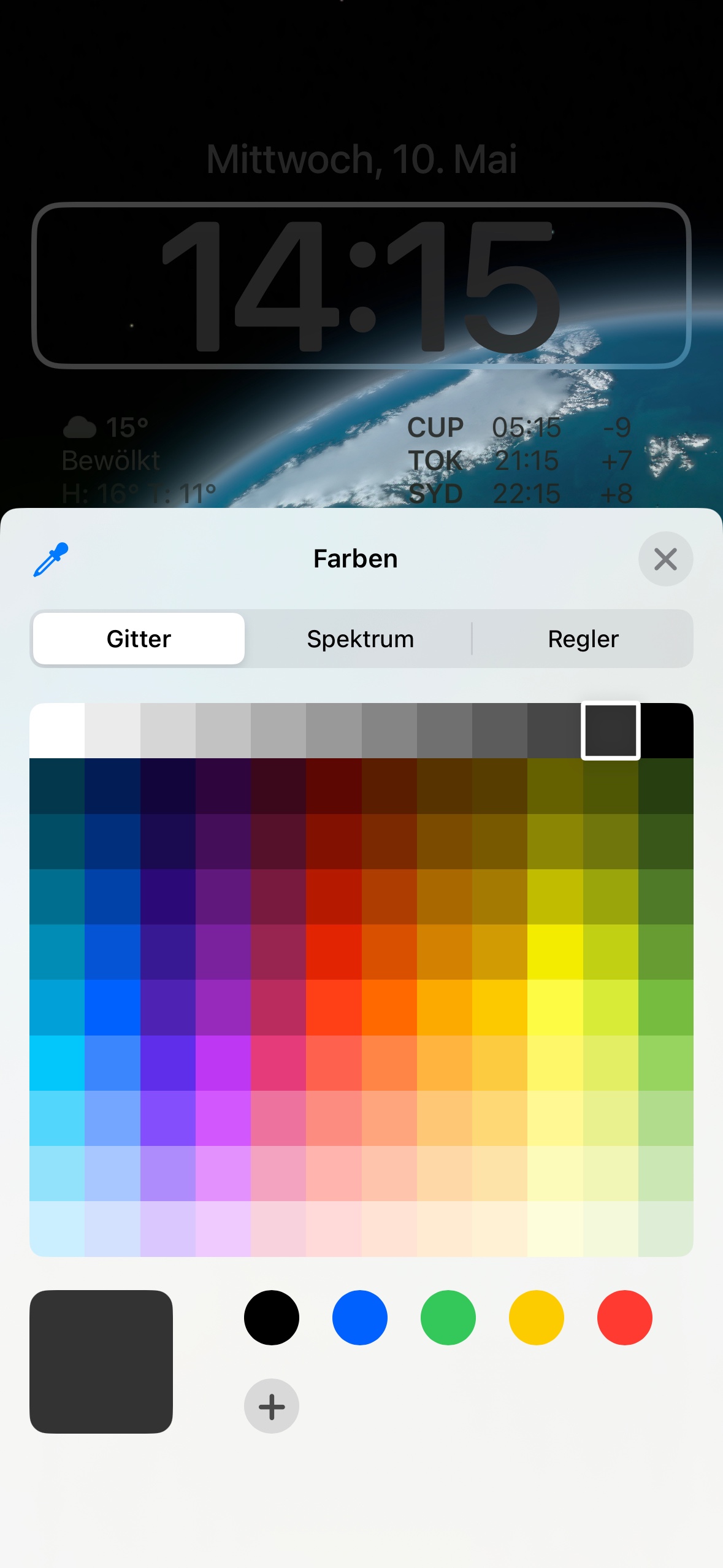Activate the eyedropper color picker
Viewport: 723px width, 1568px height.
[x=51, y=559]
